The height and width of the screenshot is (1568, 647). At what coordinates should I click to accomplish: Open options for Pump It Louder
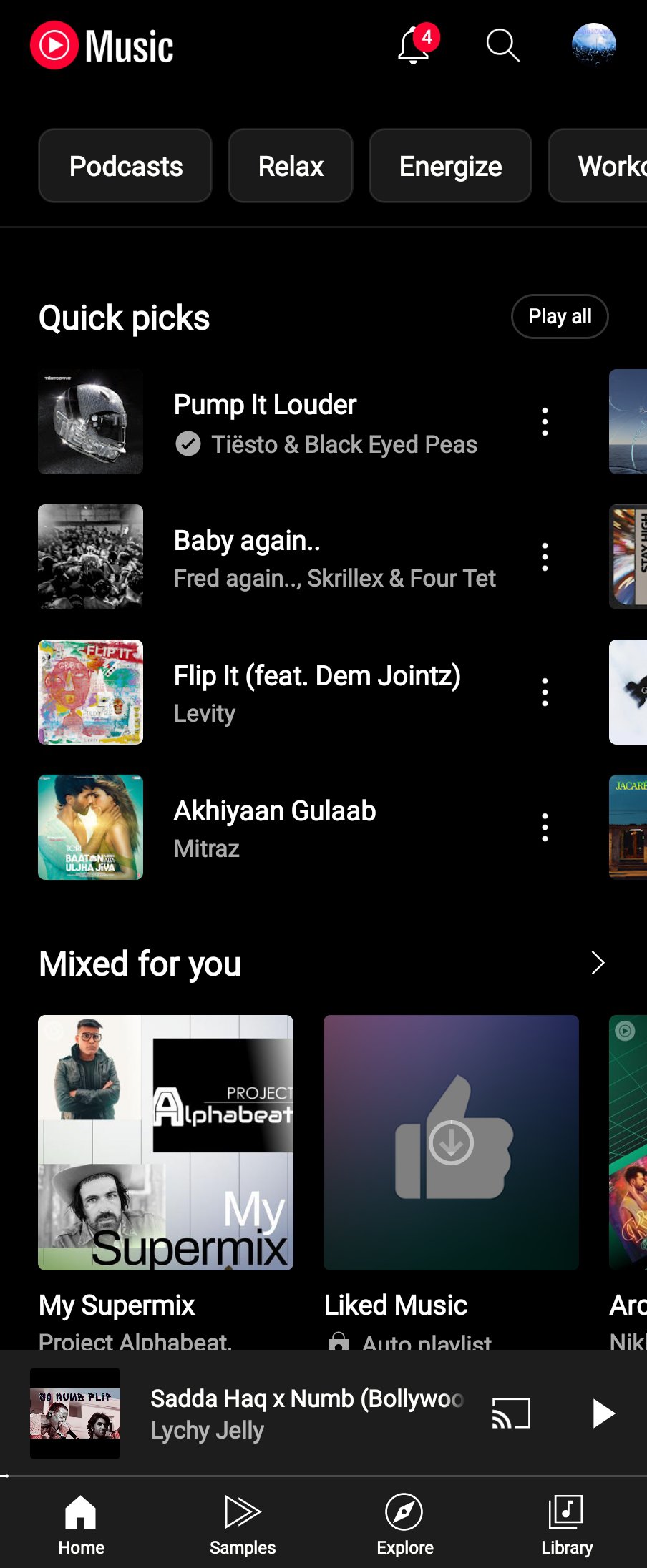545,421
